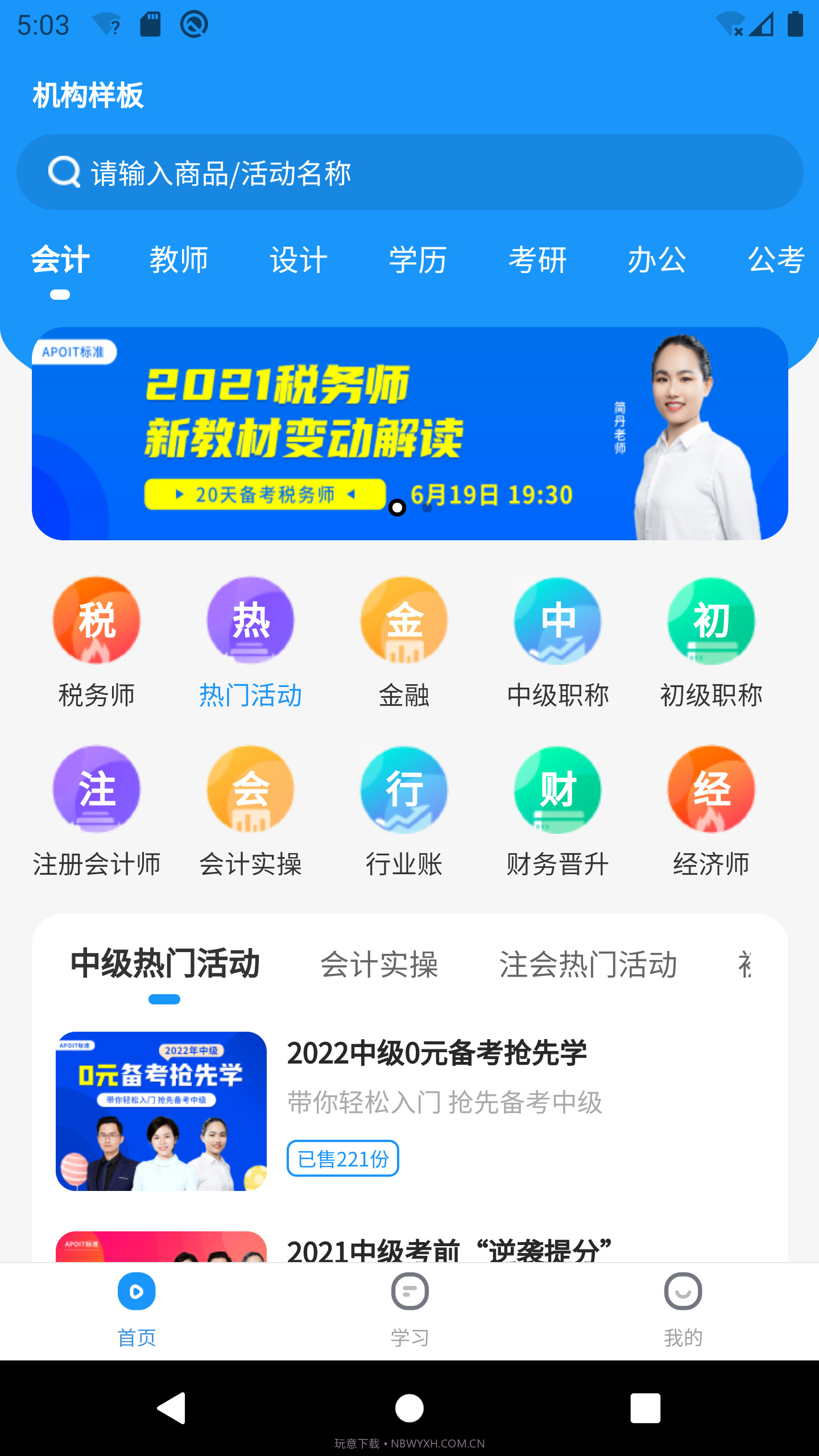
Task: Open the 学习 tab in bottom navigation
Action: click(409, 1308)
